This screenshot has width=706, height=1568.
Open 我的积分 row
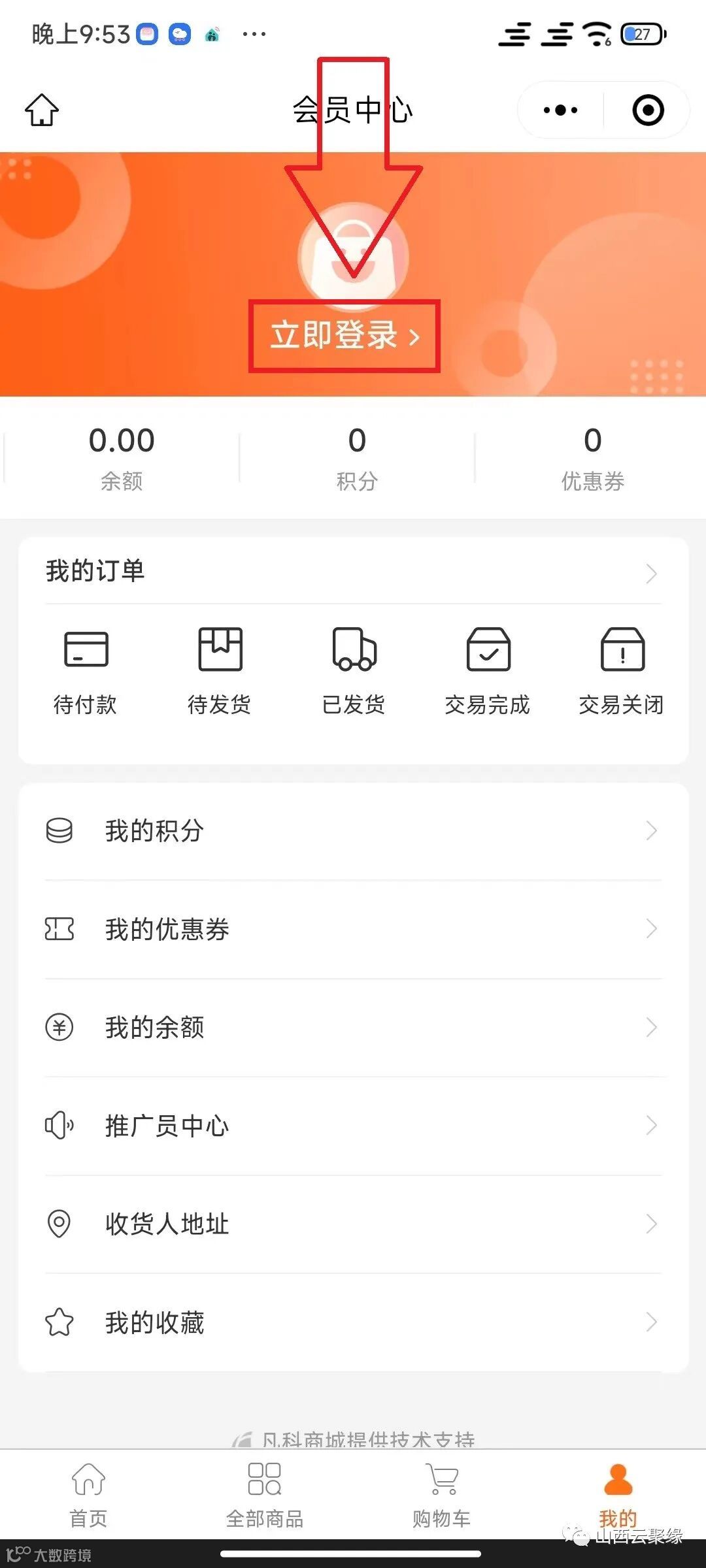pos(353,831)
